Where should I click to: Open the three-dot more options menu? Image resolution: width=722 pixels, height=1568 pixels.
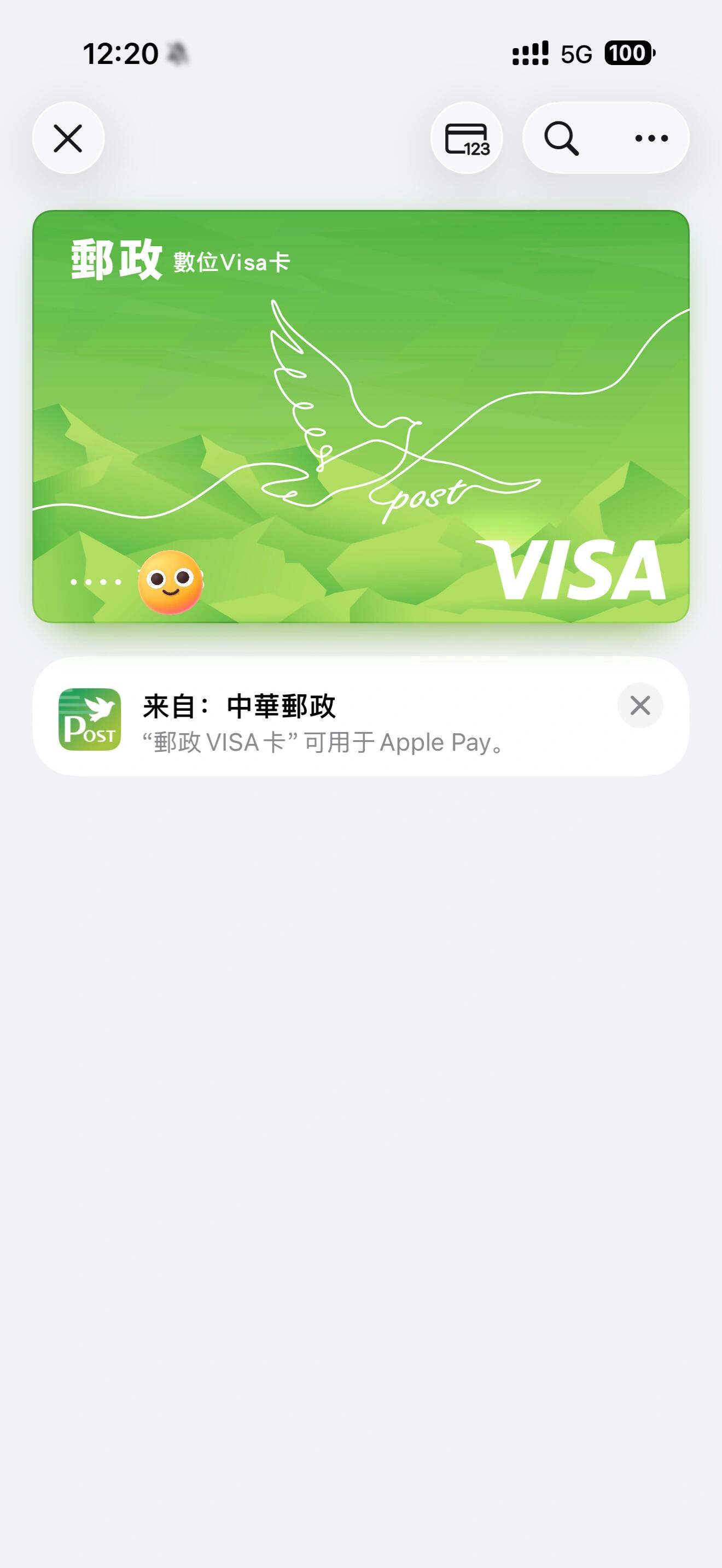pyautogui.click(x=651, y=138)
